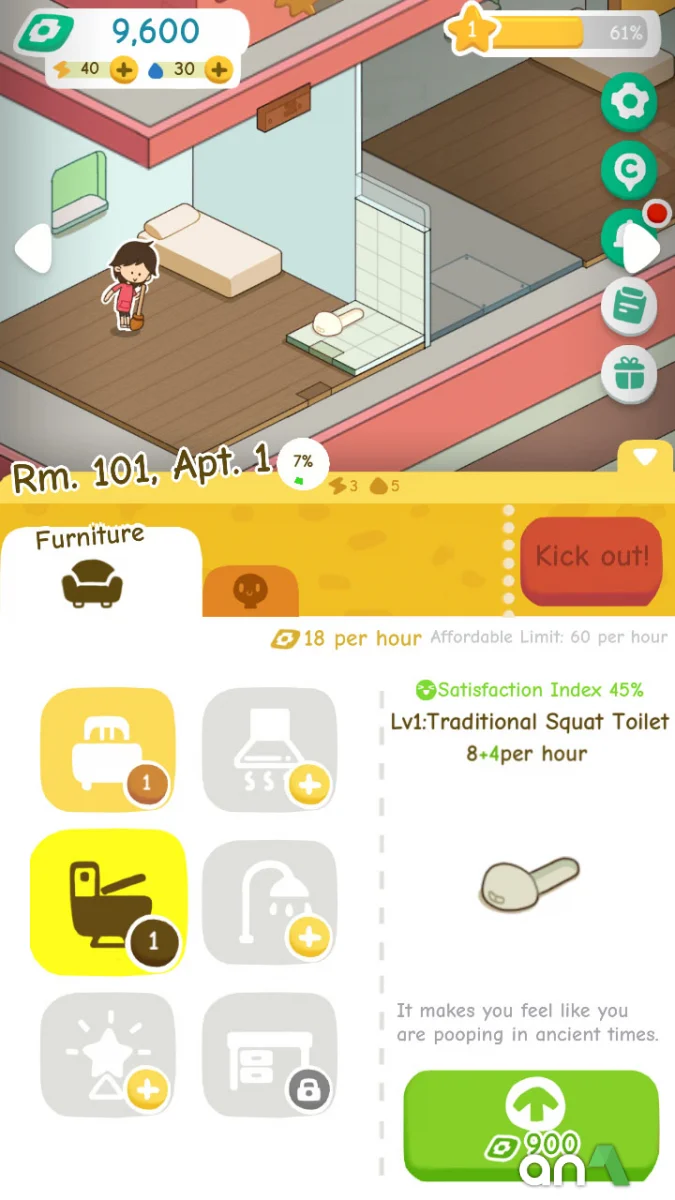Select the bed furniture slot

(x=107, y=749)
